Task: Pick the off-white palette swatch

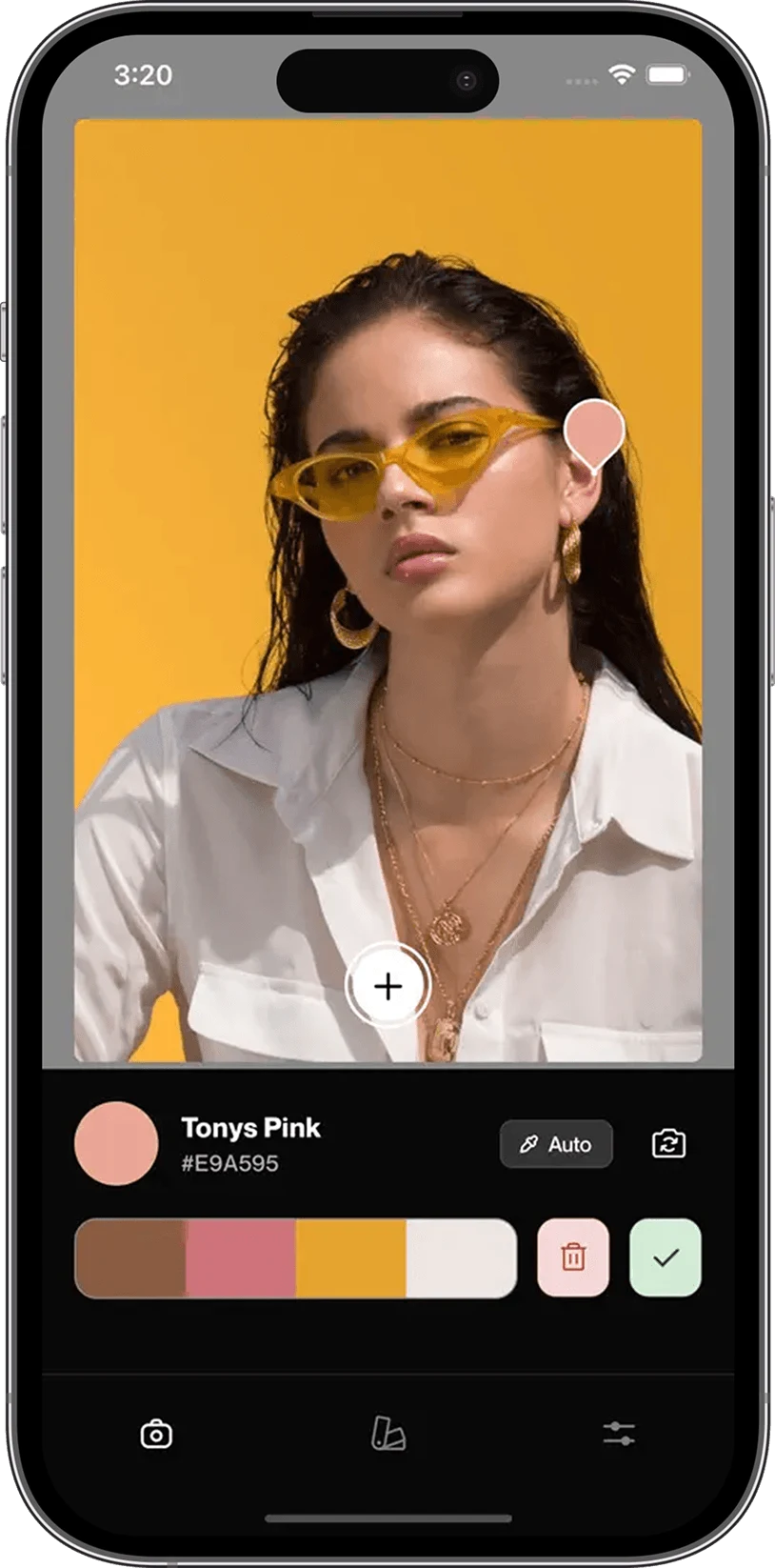Action: tap(461, 1257)
